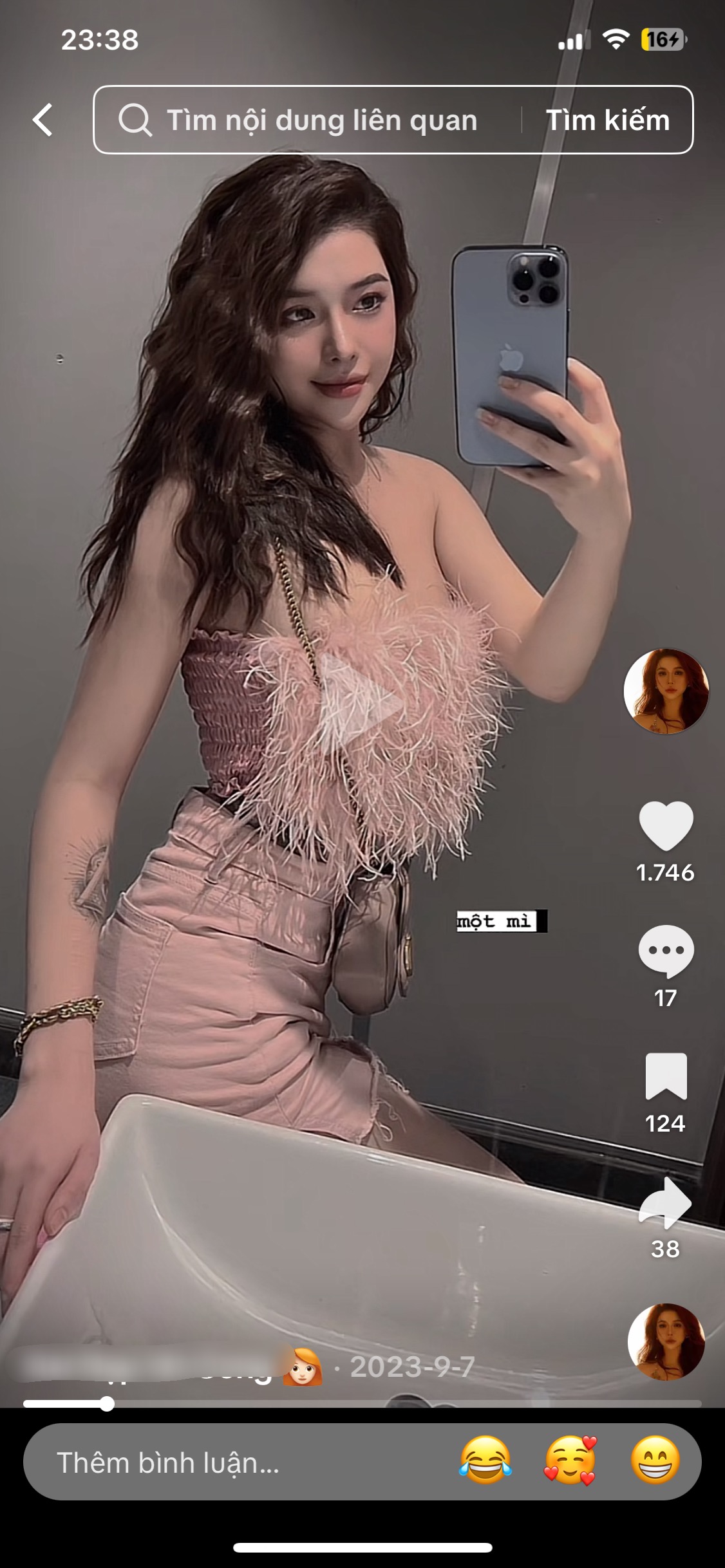Tap the 'Tìm kiếm' search button

[607, 120]
